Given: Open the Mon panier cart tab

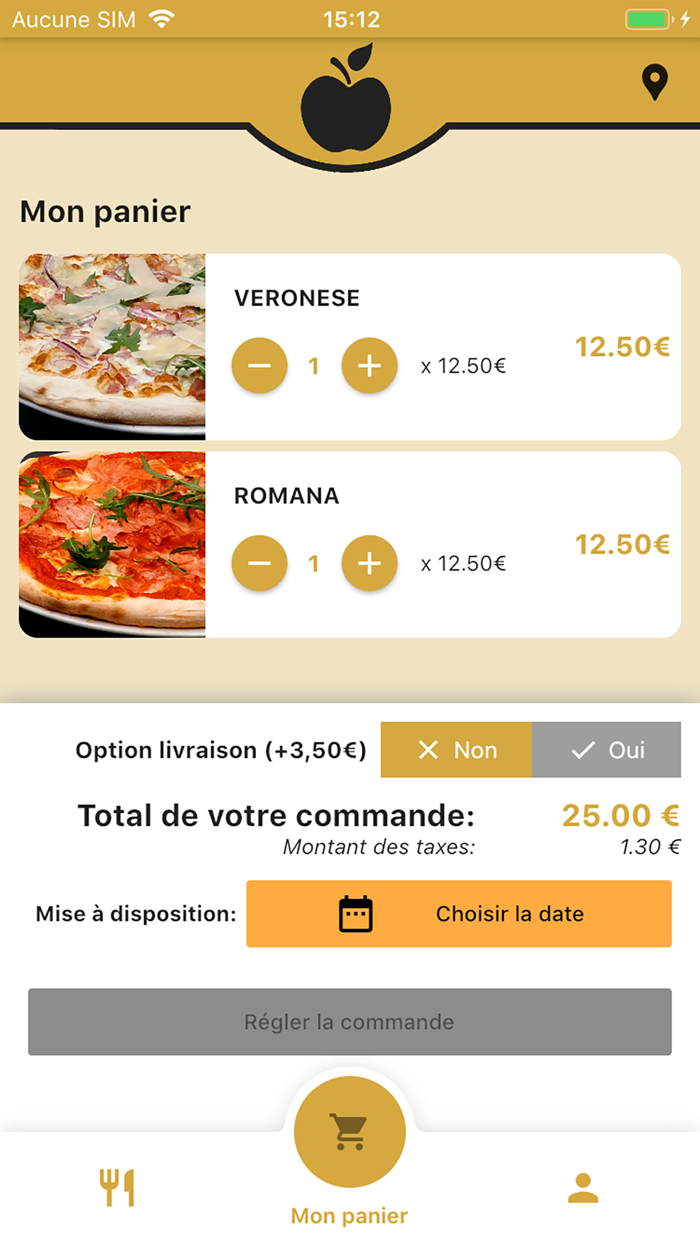Looking at the screenshot, I should click(x=350, y=1134).
